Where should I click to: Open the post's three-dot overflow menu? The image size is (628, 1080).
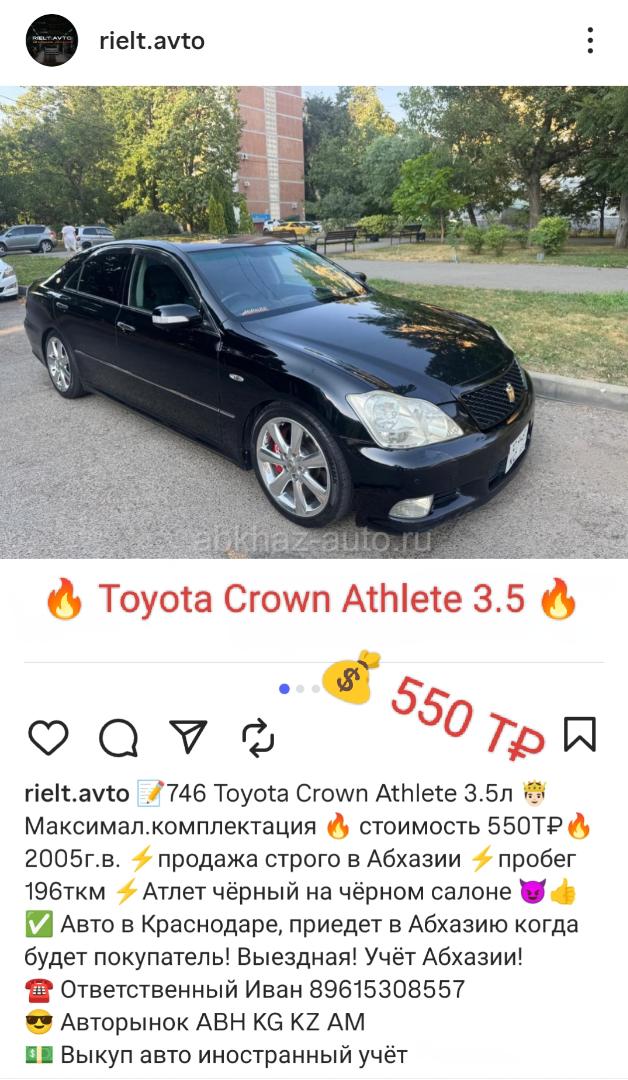(590, 41)
